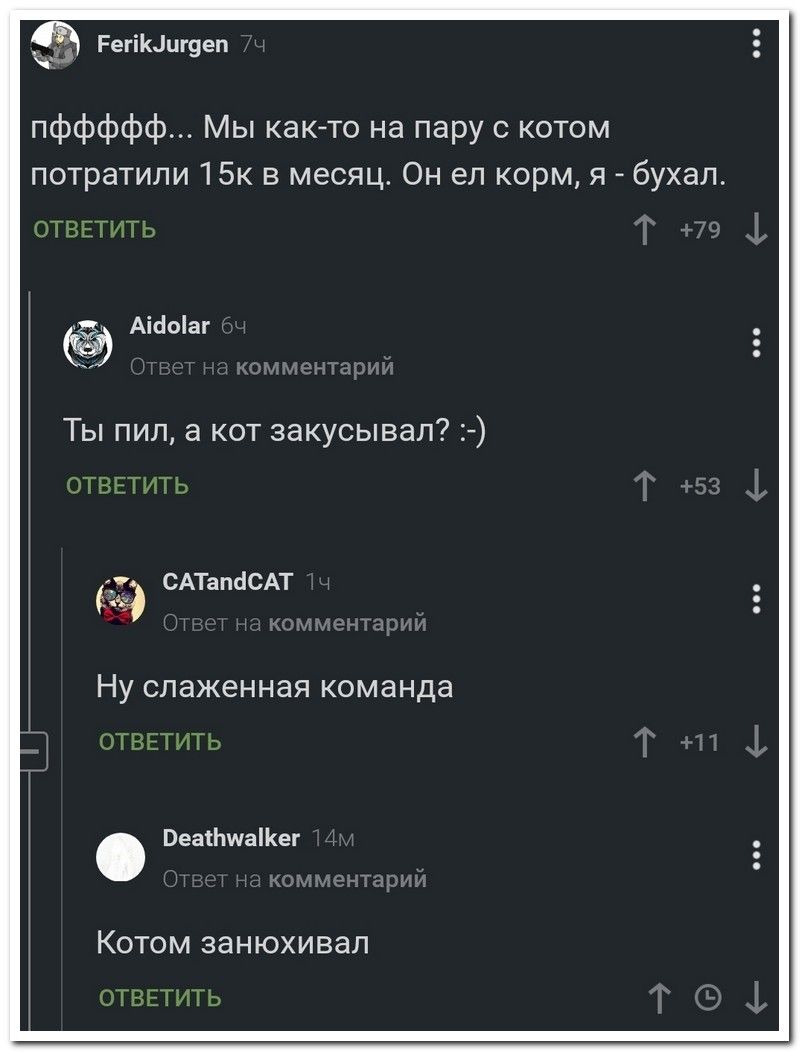
Task: Upvote Deathwalker's comment
Action: (659, 998)
